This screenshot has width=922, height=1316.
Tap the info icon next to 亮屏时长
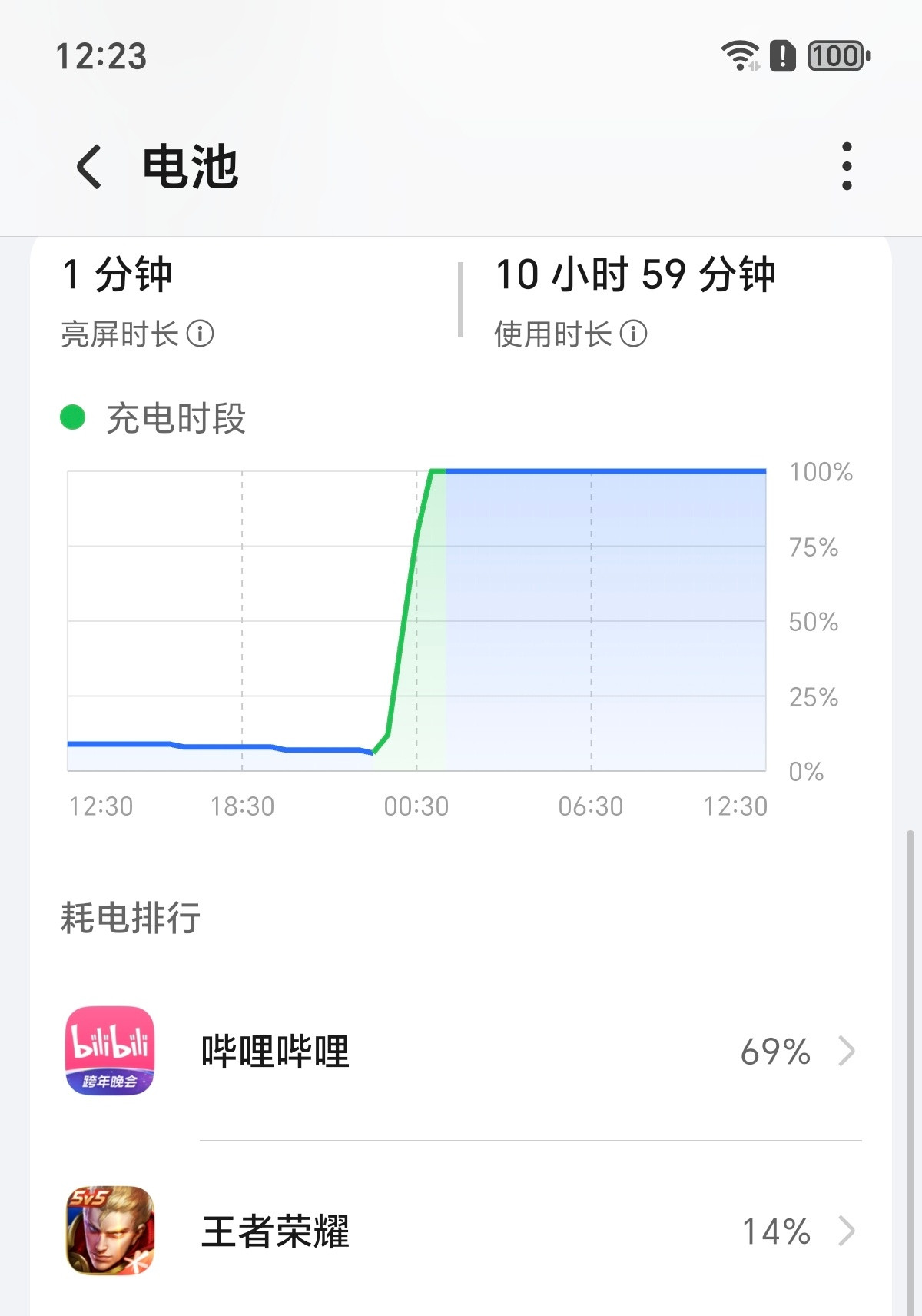point(200,333)
